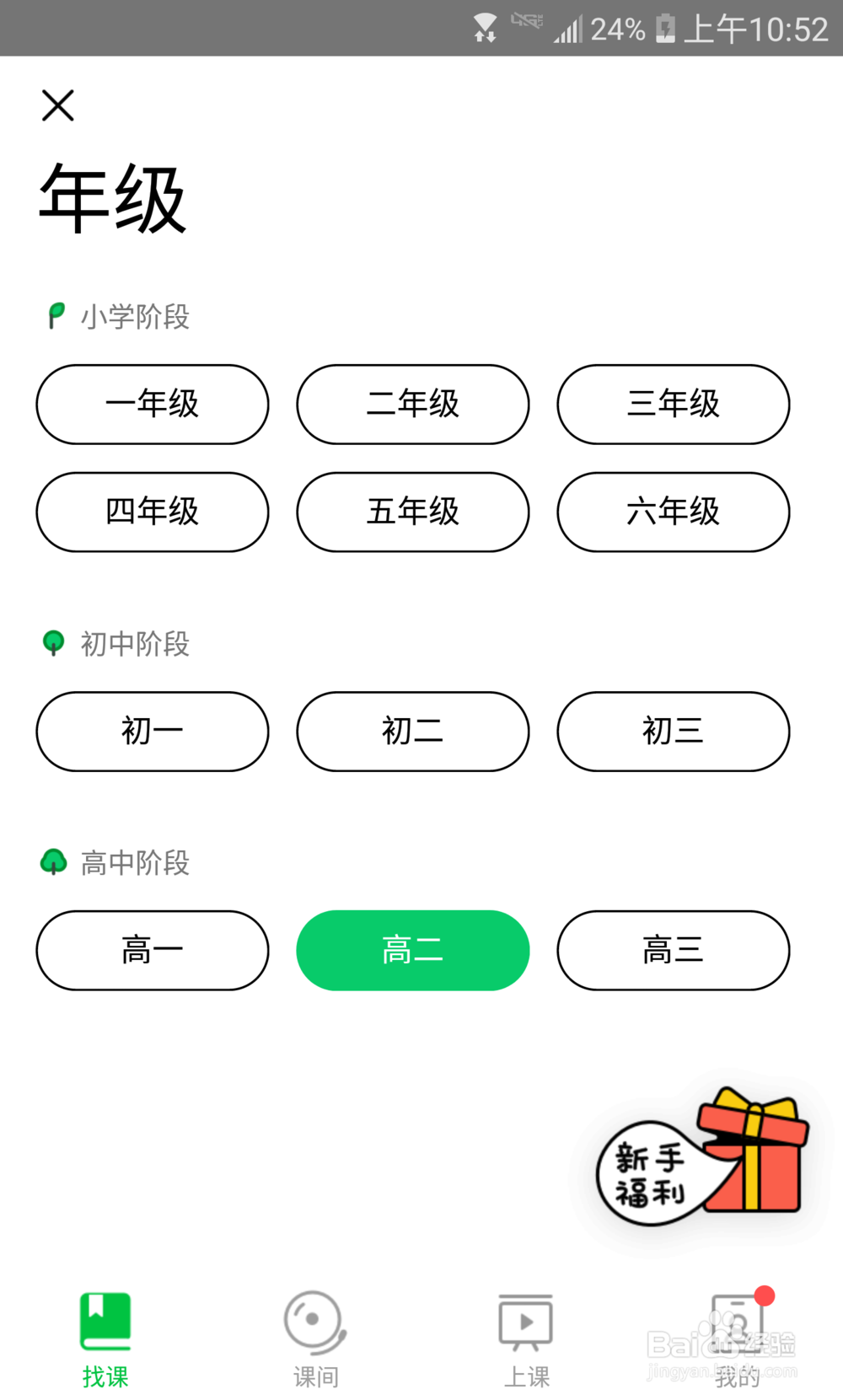Switch to the 课间 tab

[x=314, y=1340]
